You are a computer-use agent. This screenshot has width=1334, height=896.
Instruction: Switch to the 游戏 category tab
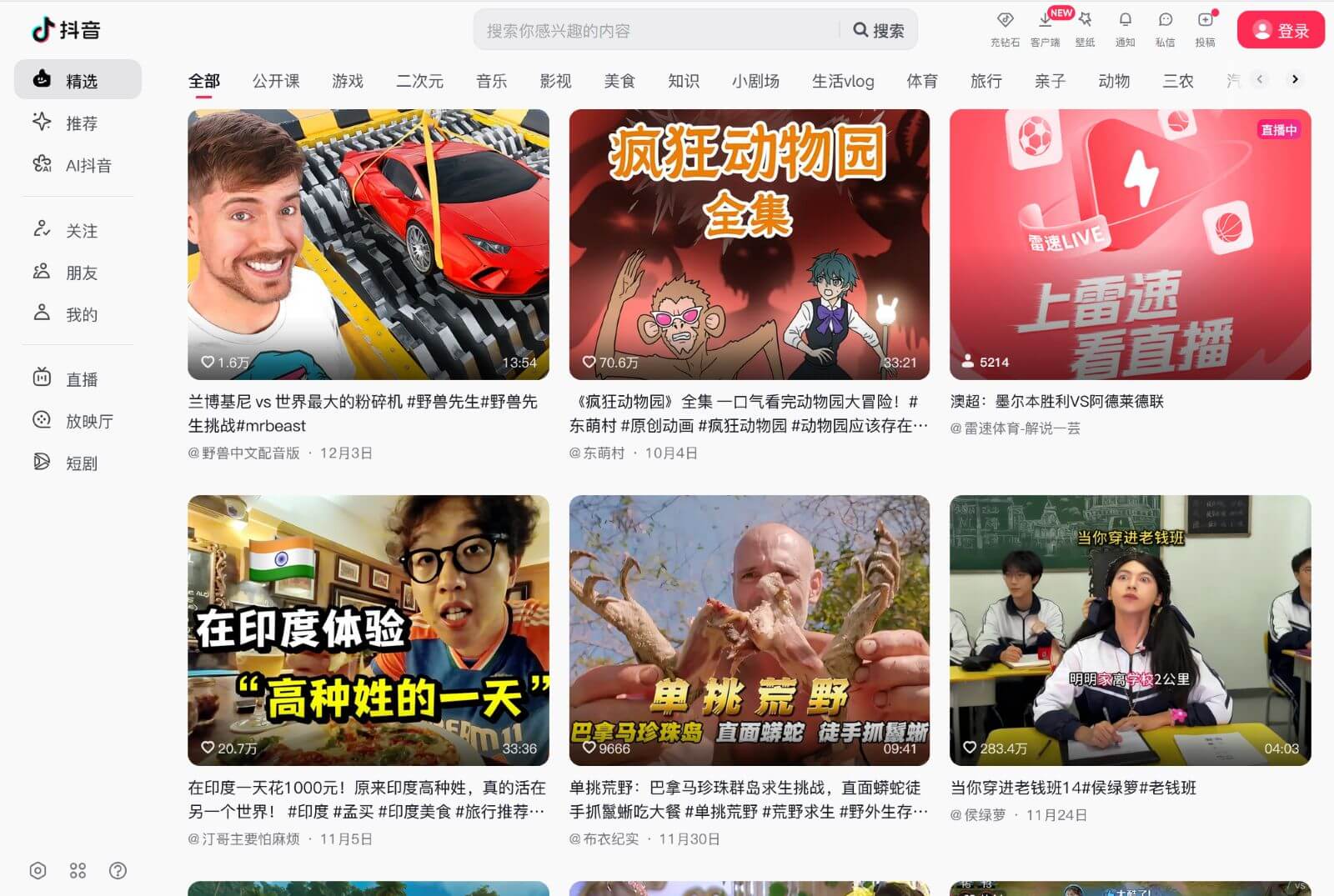(347, 81)
